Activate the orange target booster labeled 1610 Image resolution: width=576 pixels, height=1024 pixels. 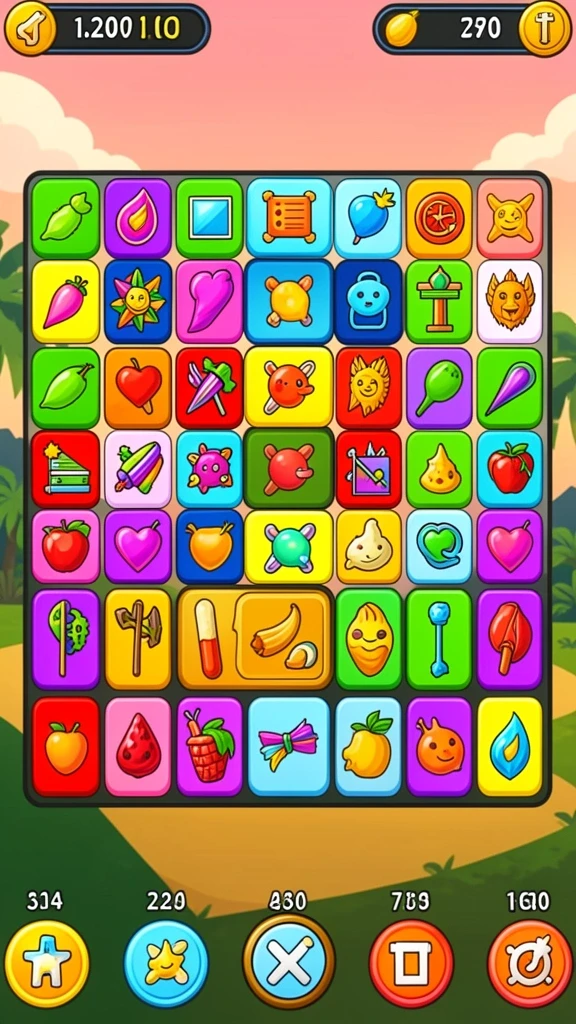tap(530, 964)
